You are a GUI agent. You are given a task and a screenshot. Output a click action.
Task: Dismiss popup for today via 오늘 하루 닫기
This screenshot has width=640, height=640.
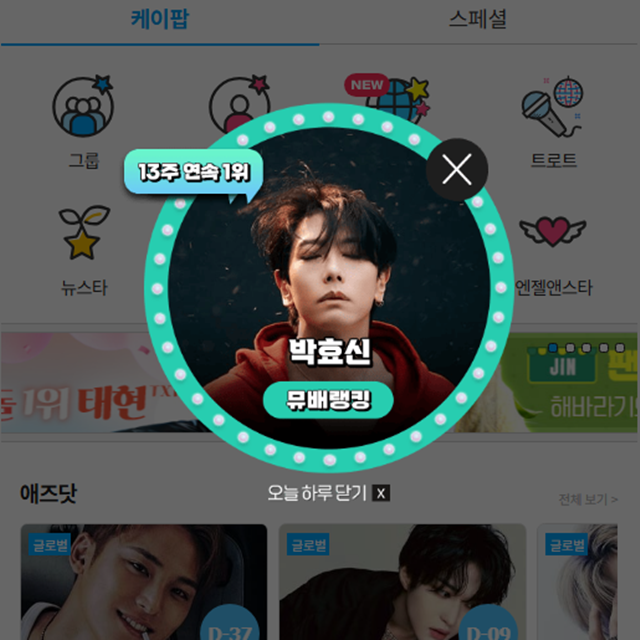pos(328,493)
